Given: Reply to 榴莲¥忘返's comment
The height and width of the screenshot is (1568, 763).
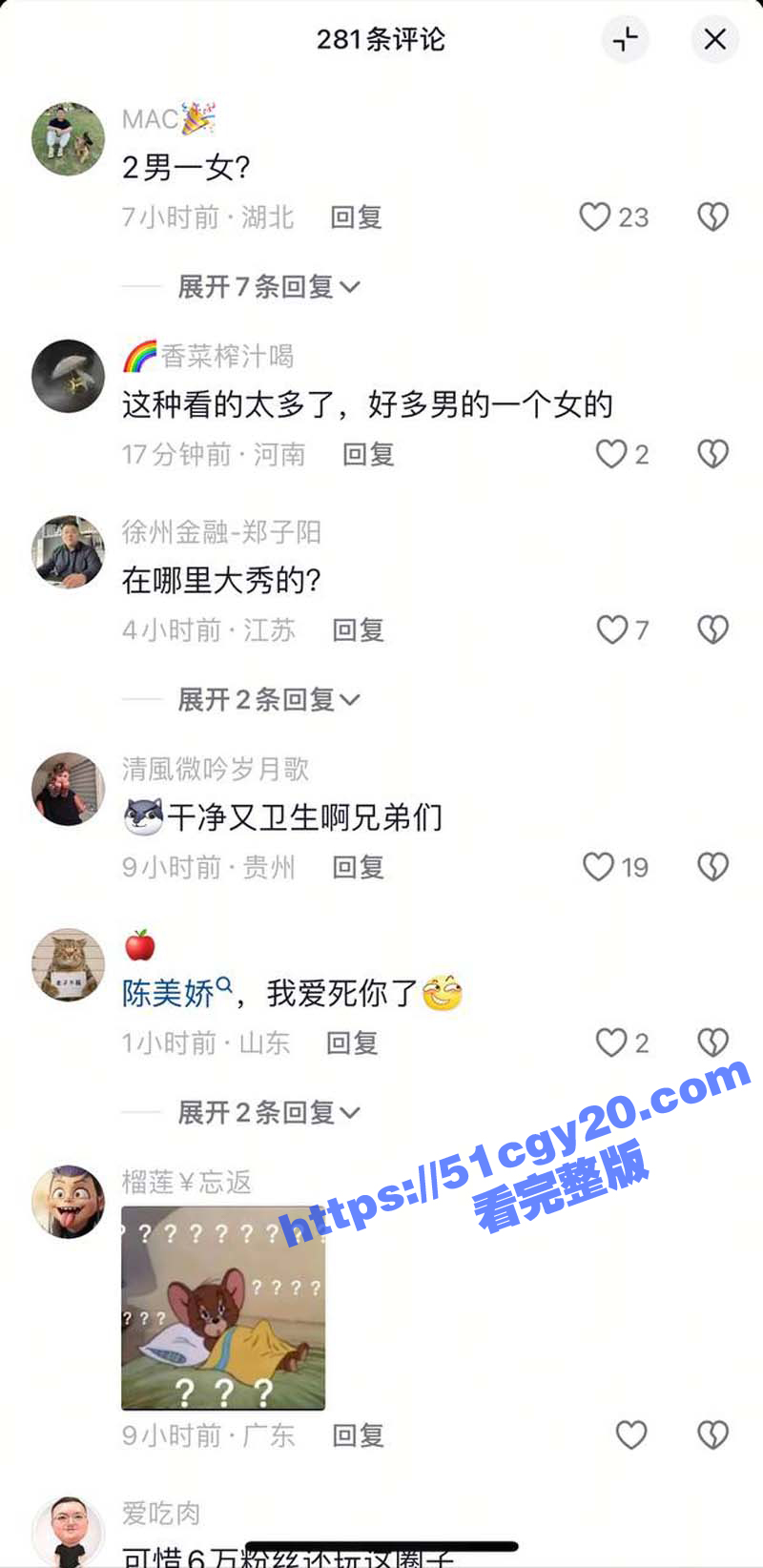Looking at the screenshot, I should pyautogui.click(x=358, y=1434).
